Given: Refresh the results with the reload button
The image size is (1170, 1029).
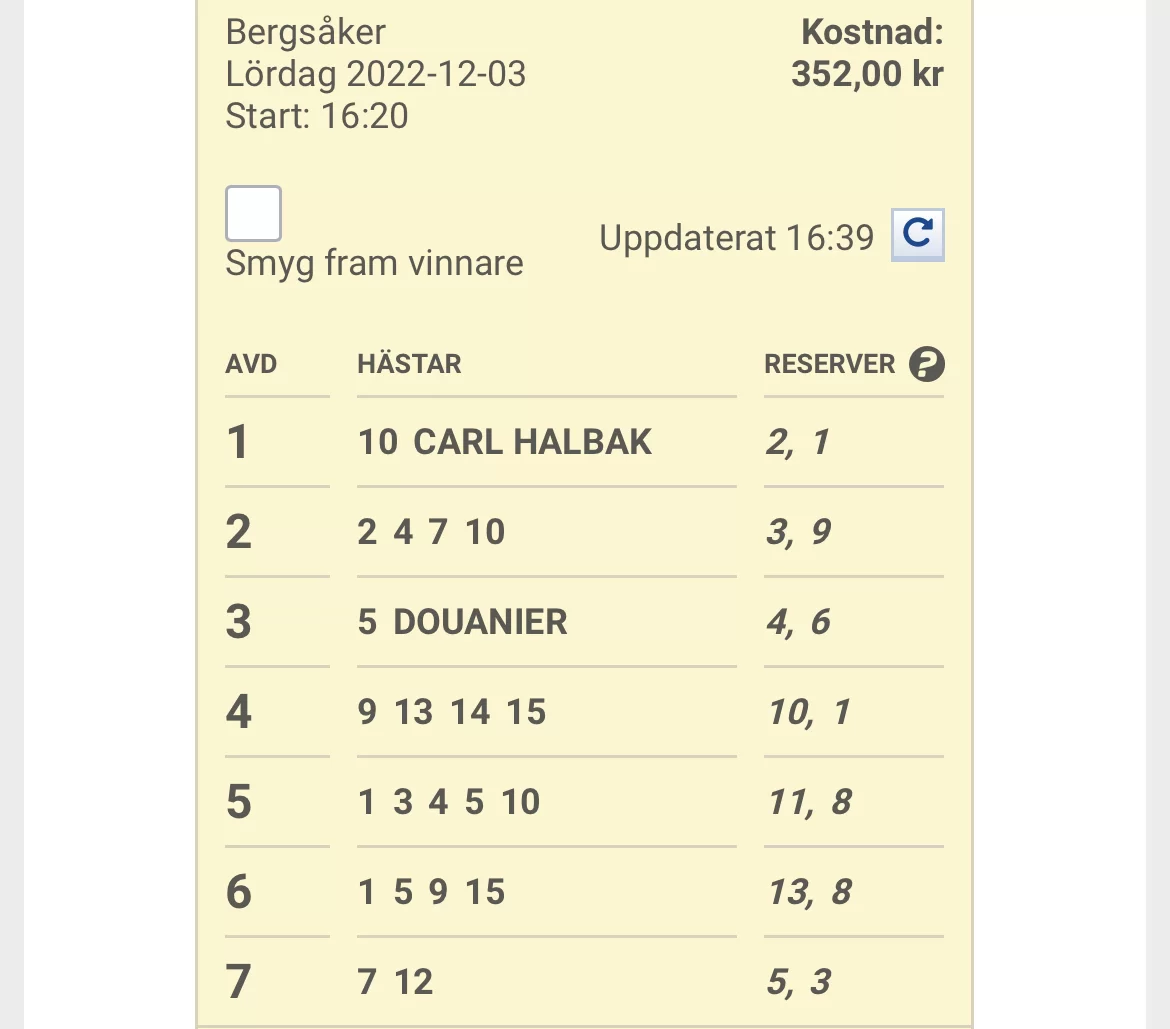Looking at the screenshot, I should coord(917,235).
